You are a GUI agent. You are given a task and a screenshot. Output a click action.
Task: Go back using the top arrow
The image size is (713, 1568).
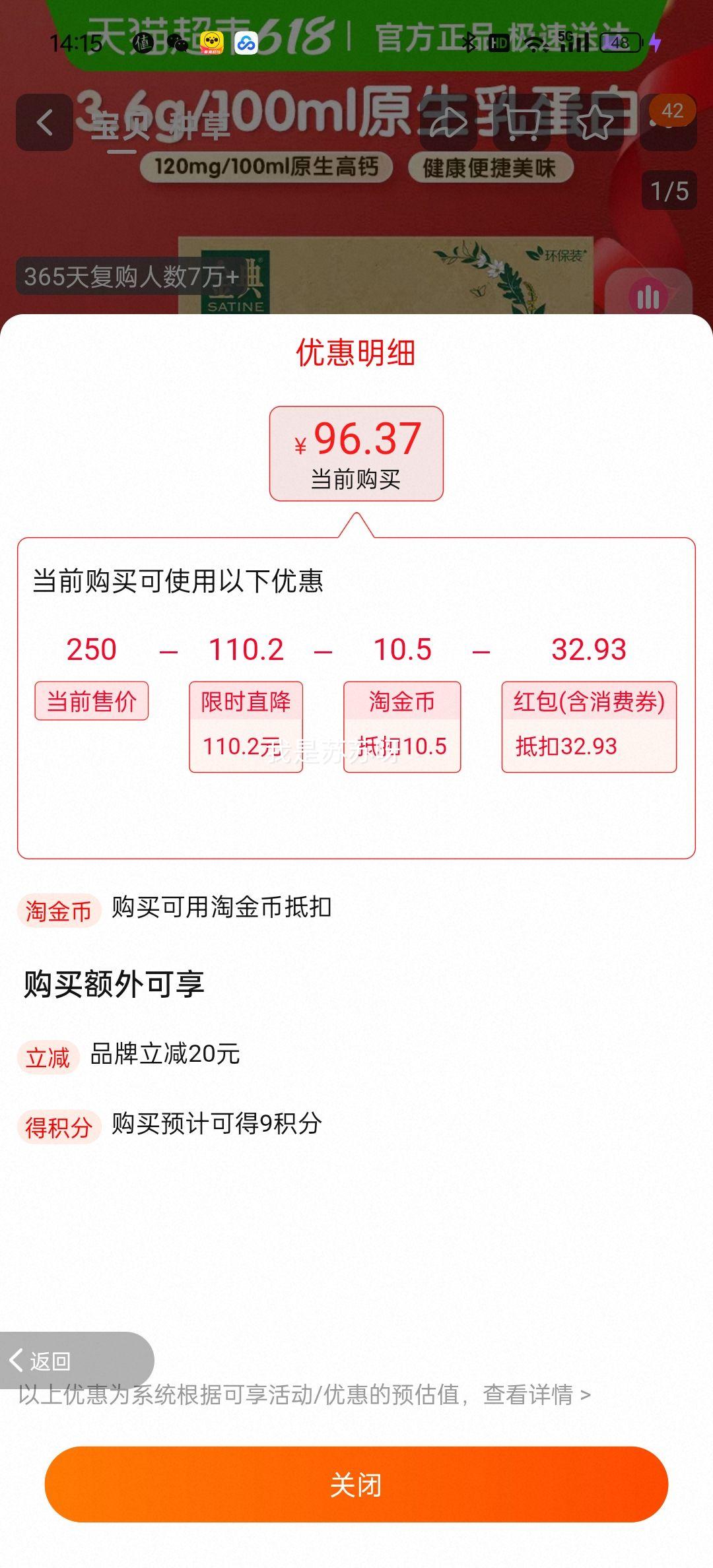point(44,122)
